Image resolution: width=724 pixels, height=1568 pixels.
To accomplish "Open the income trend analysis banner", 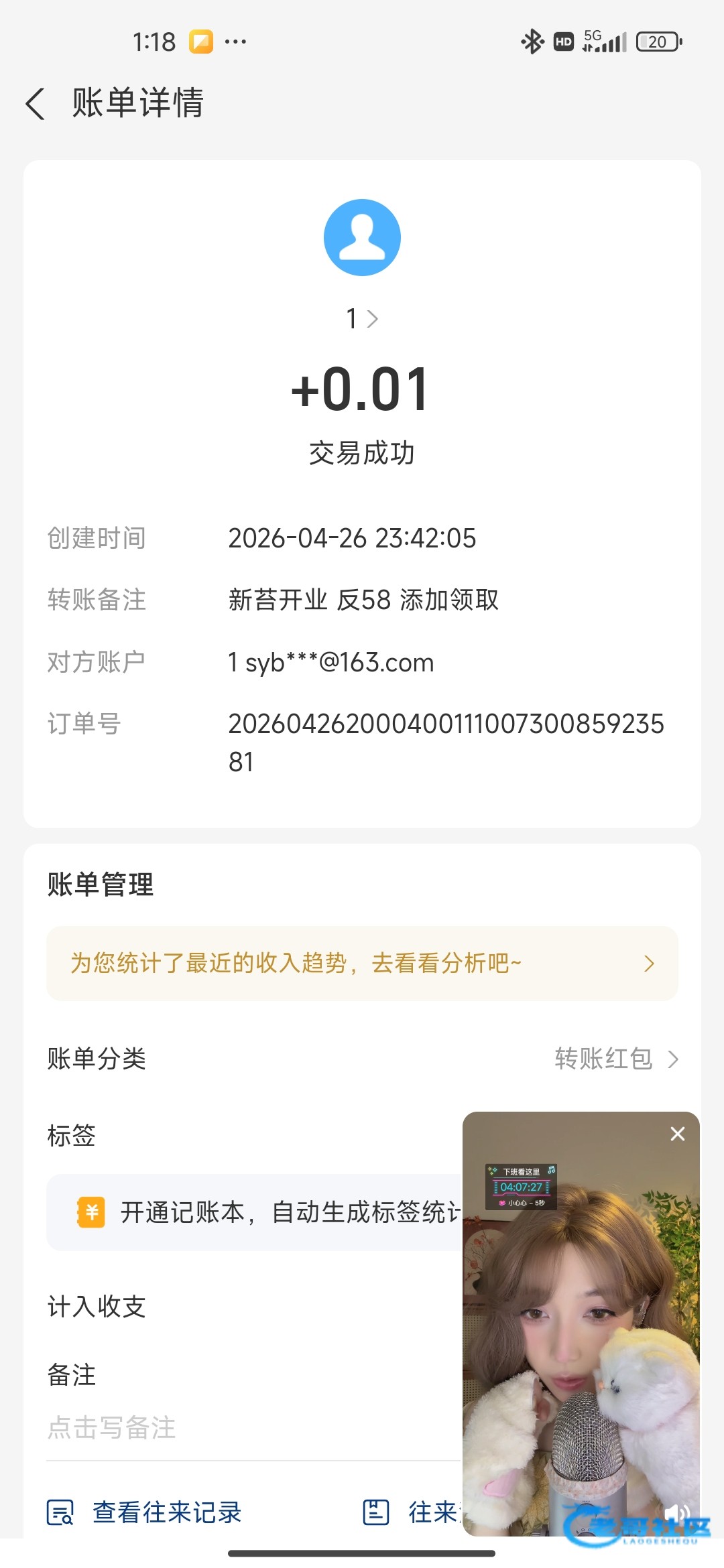I will click(362, 964).
